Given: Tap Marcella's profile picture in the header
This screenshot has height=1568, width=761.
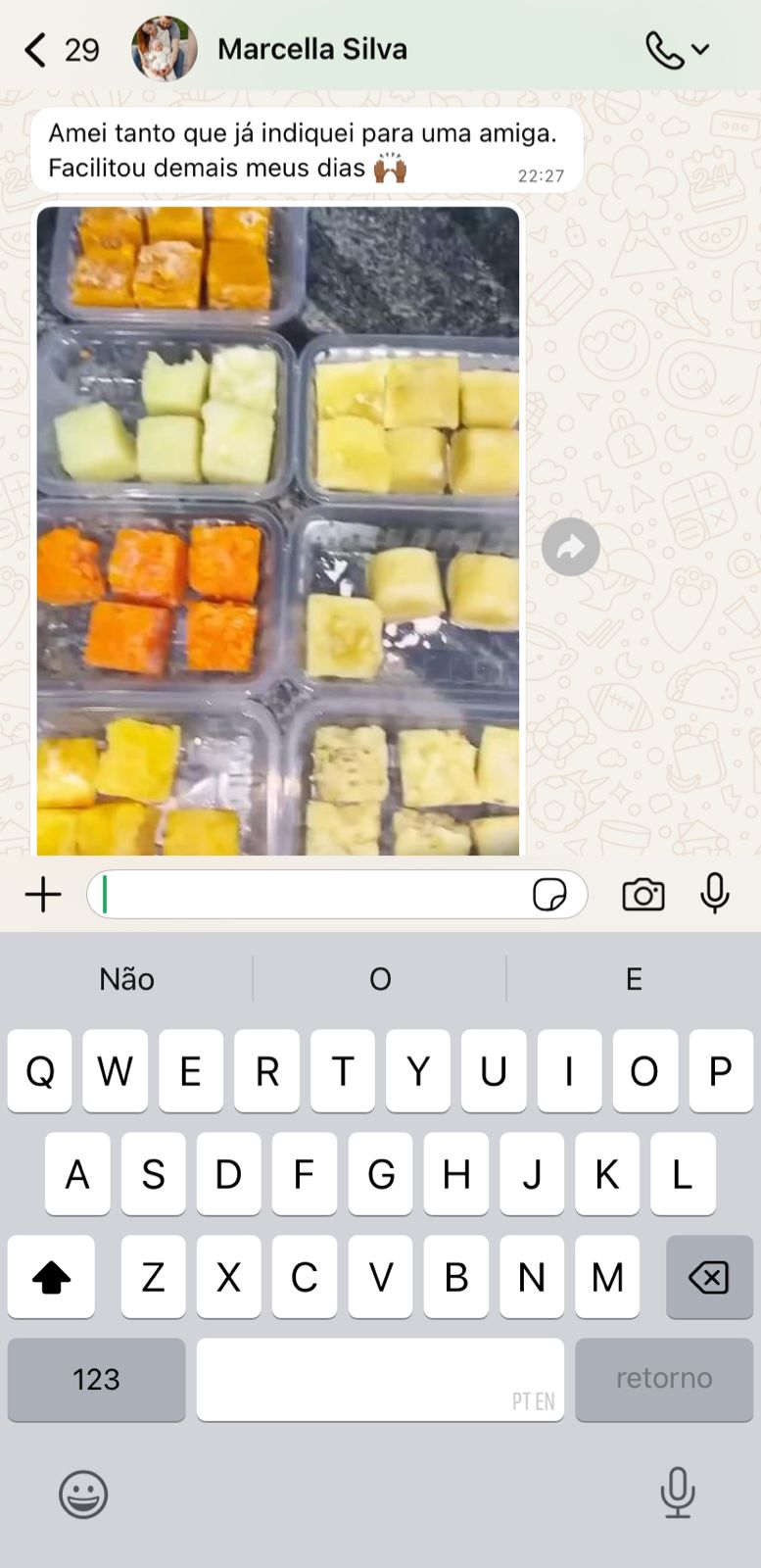Looking at the screenshot, I should point(163,49).
